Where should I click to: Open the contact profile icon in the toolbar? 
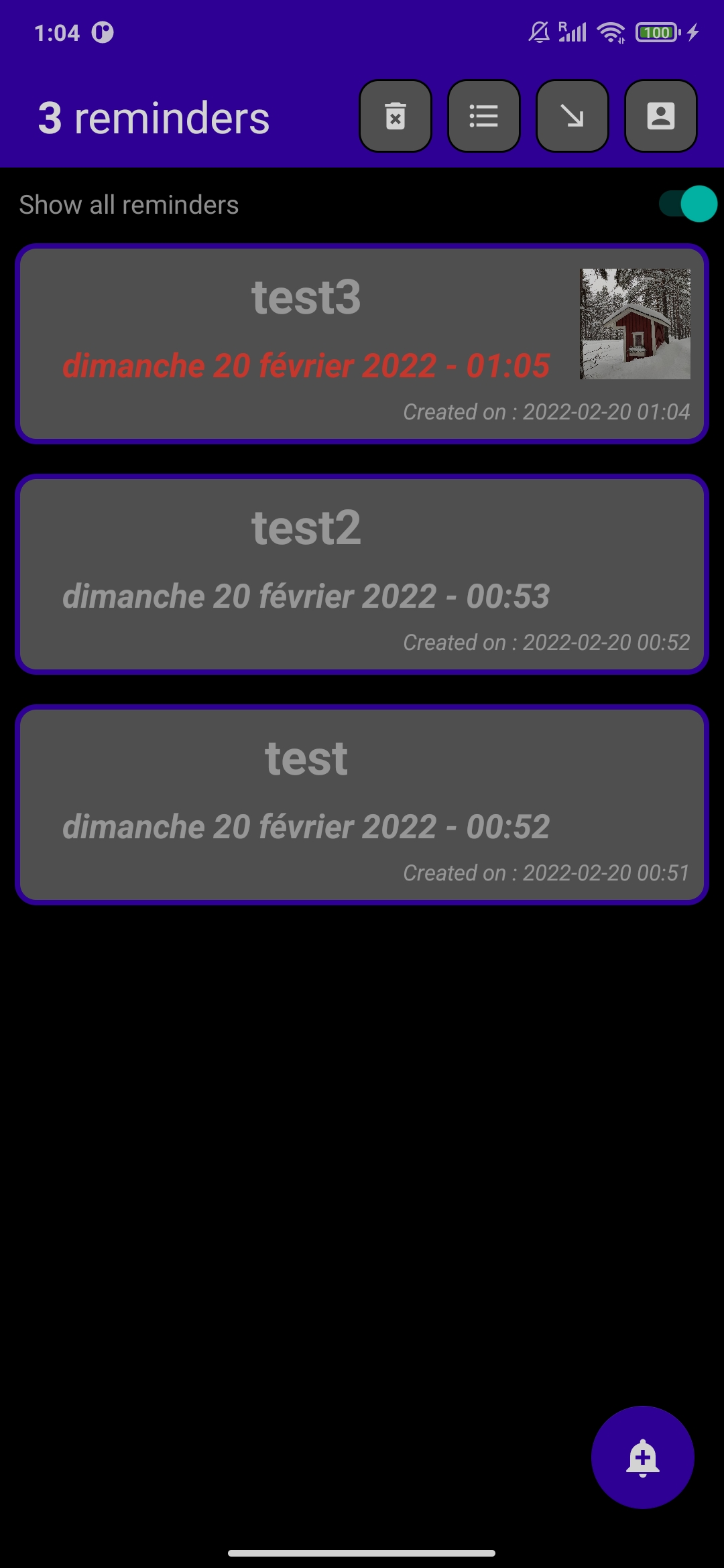pyautogui.click(x=661, y=116)
